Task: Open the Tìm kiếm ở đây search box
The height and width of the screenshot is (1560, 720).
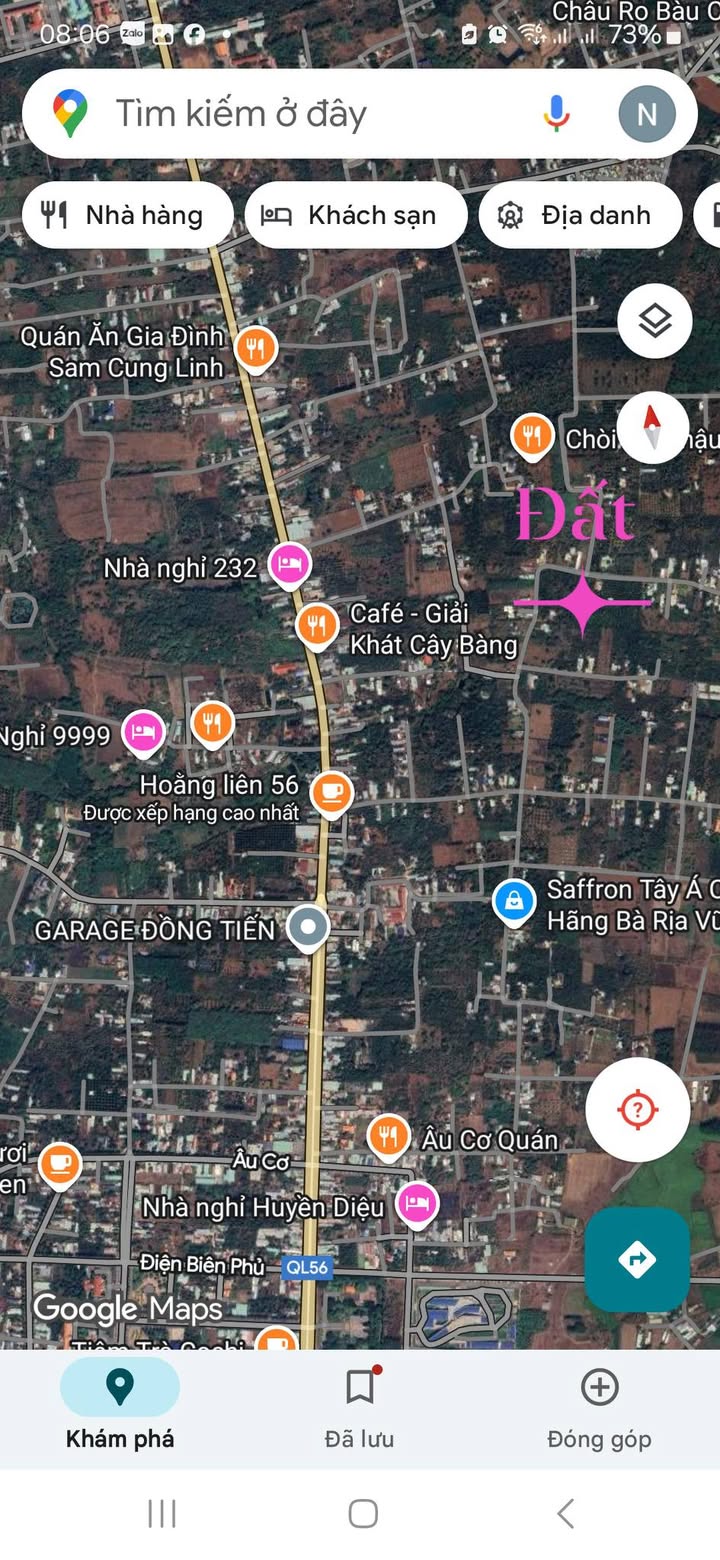Action: tap(300, 114)
